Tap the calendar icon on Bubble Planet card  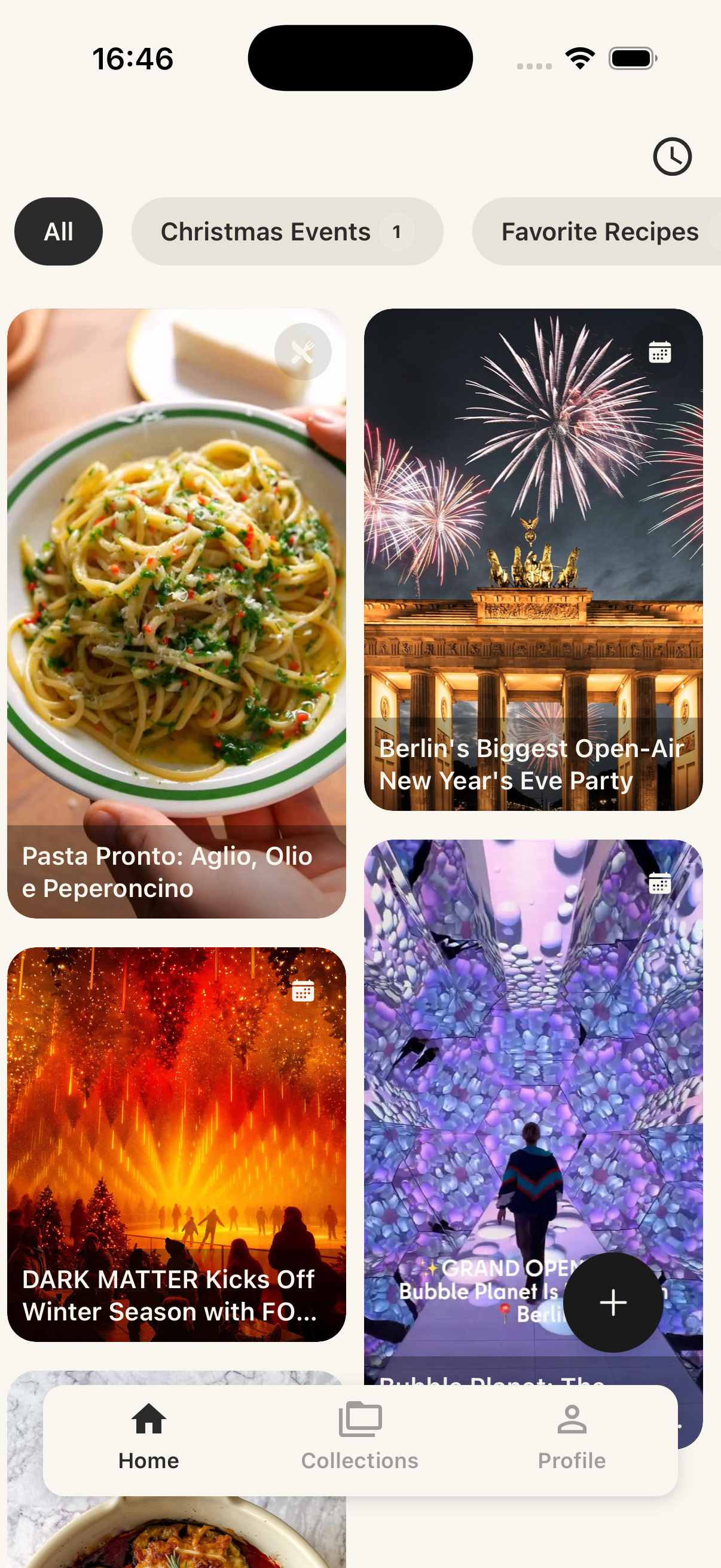click(x=659, y=882)
